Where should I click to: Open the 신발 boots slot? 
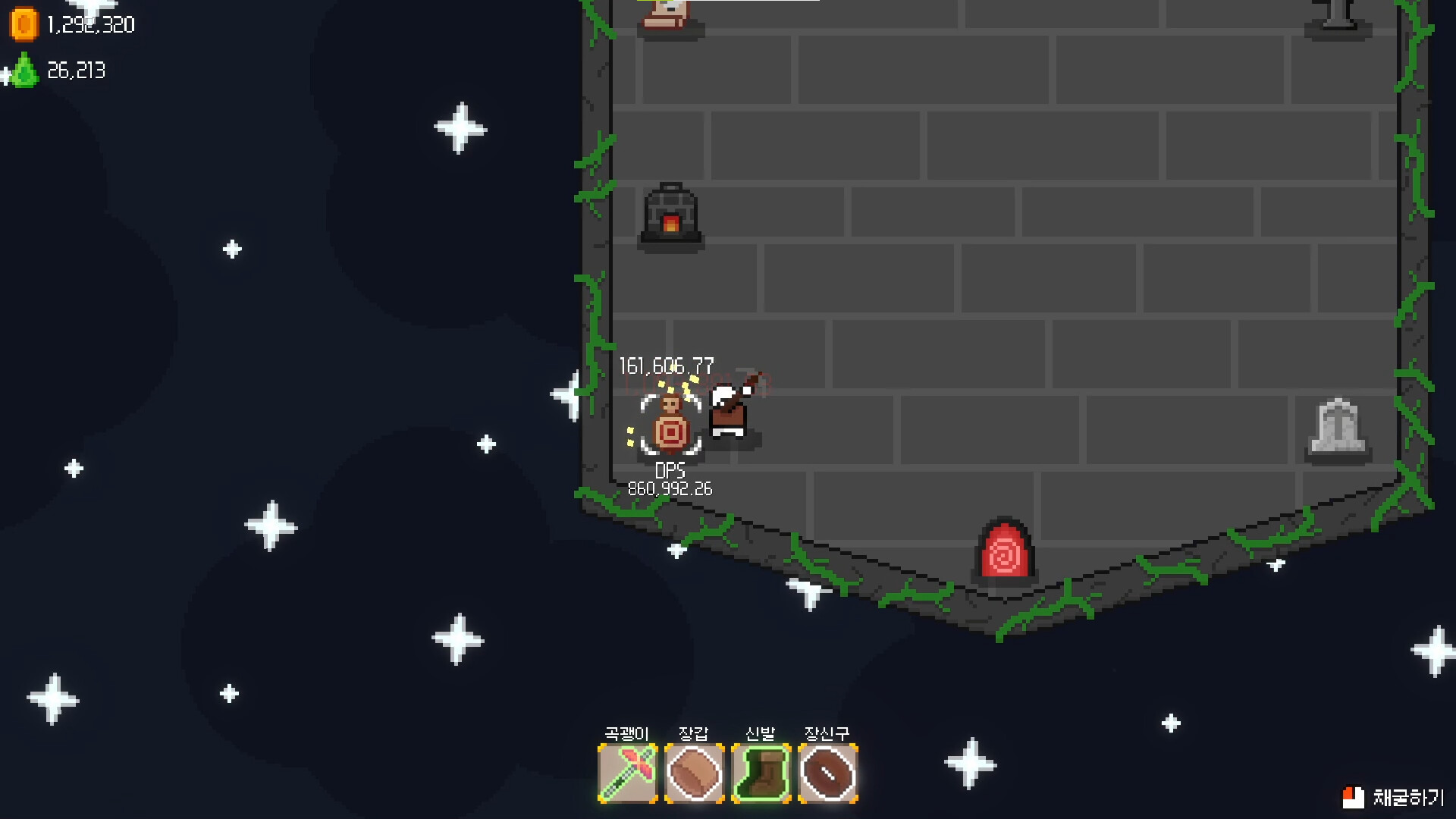[x=761, y=773]
